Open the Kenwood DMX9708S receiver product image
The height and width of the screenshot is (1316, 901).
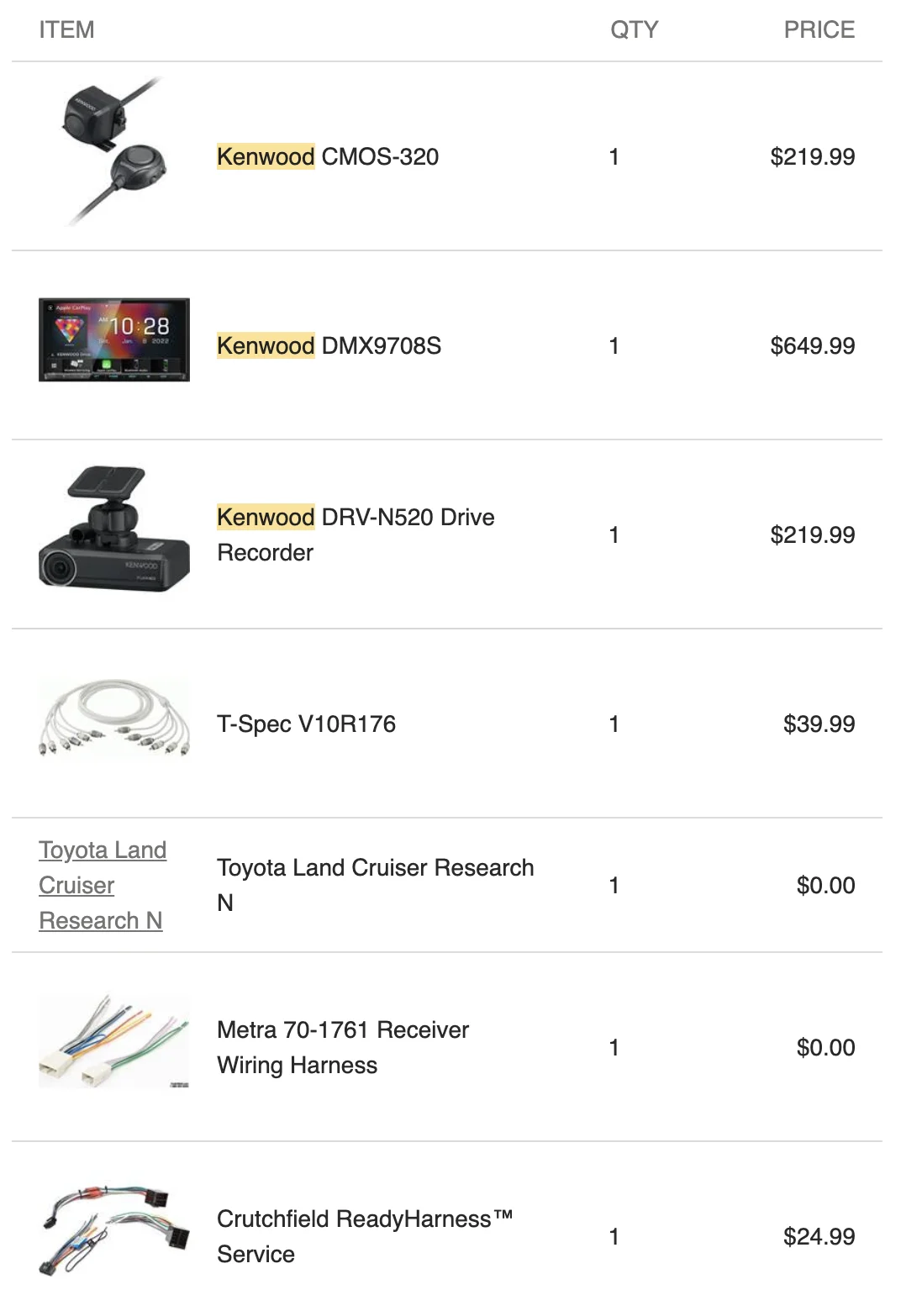[x=114, y=340]
